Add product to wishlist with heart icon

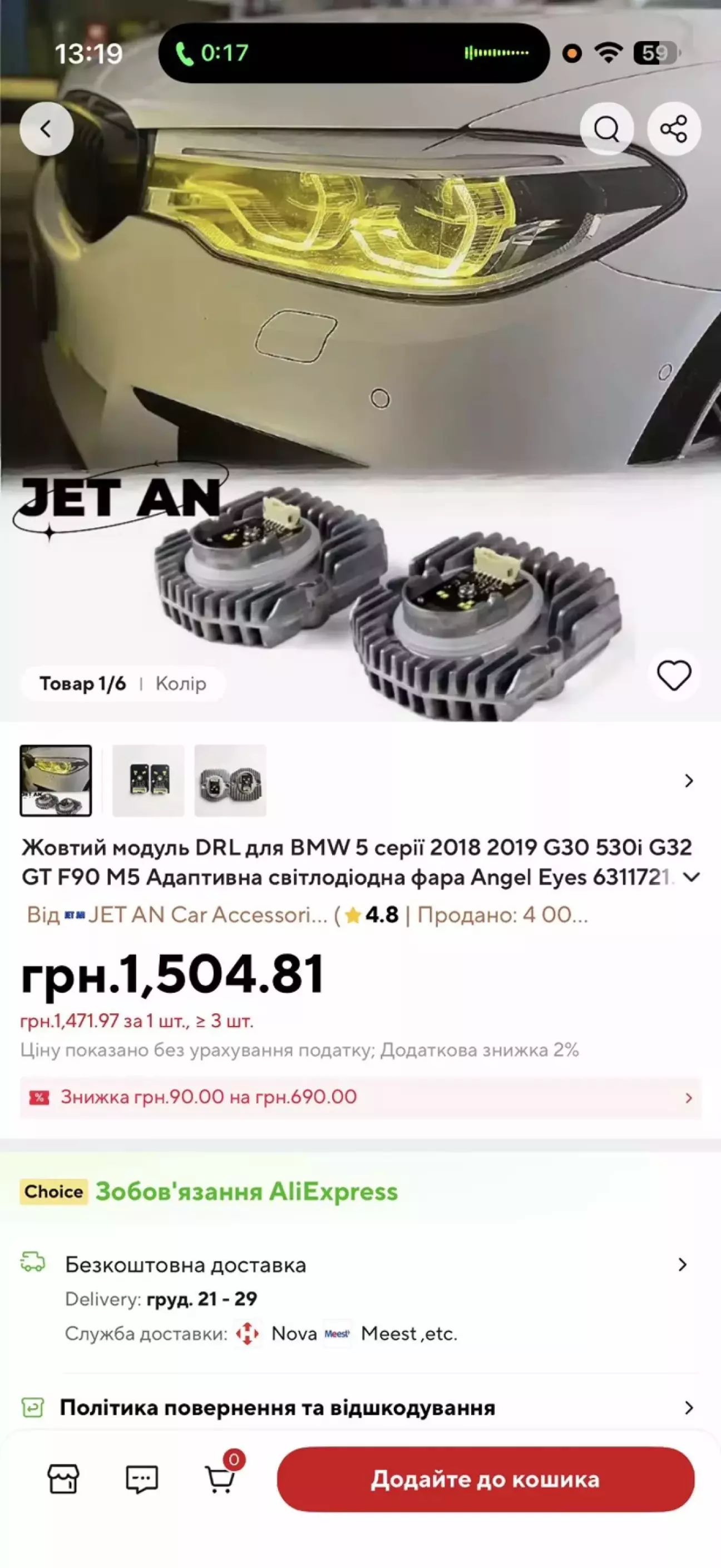click(674, 675)
